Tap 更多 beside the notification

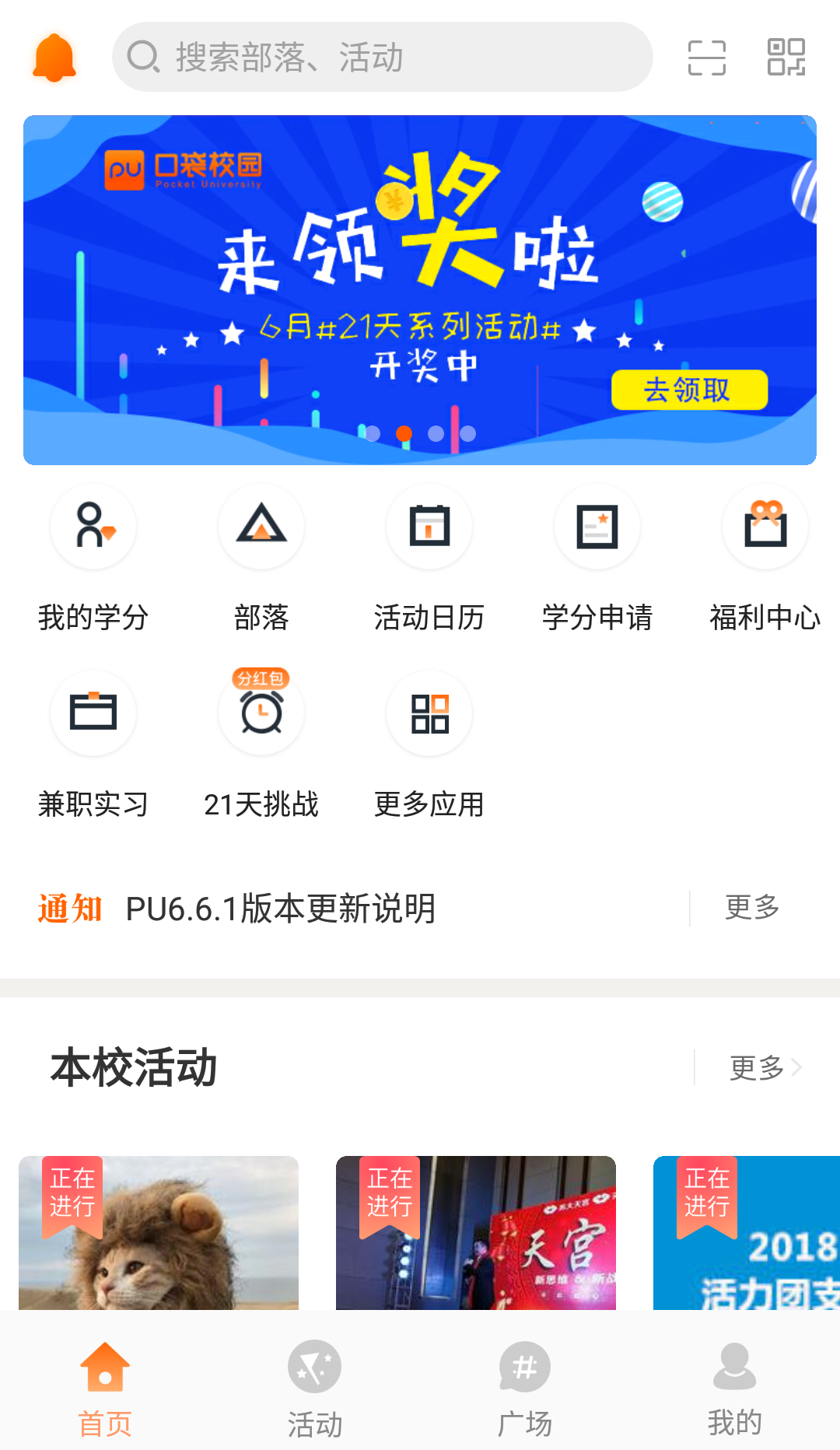click(x=753, y=905)
